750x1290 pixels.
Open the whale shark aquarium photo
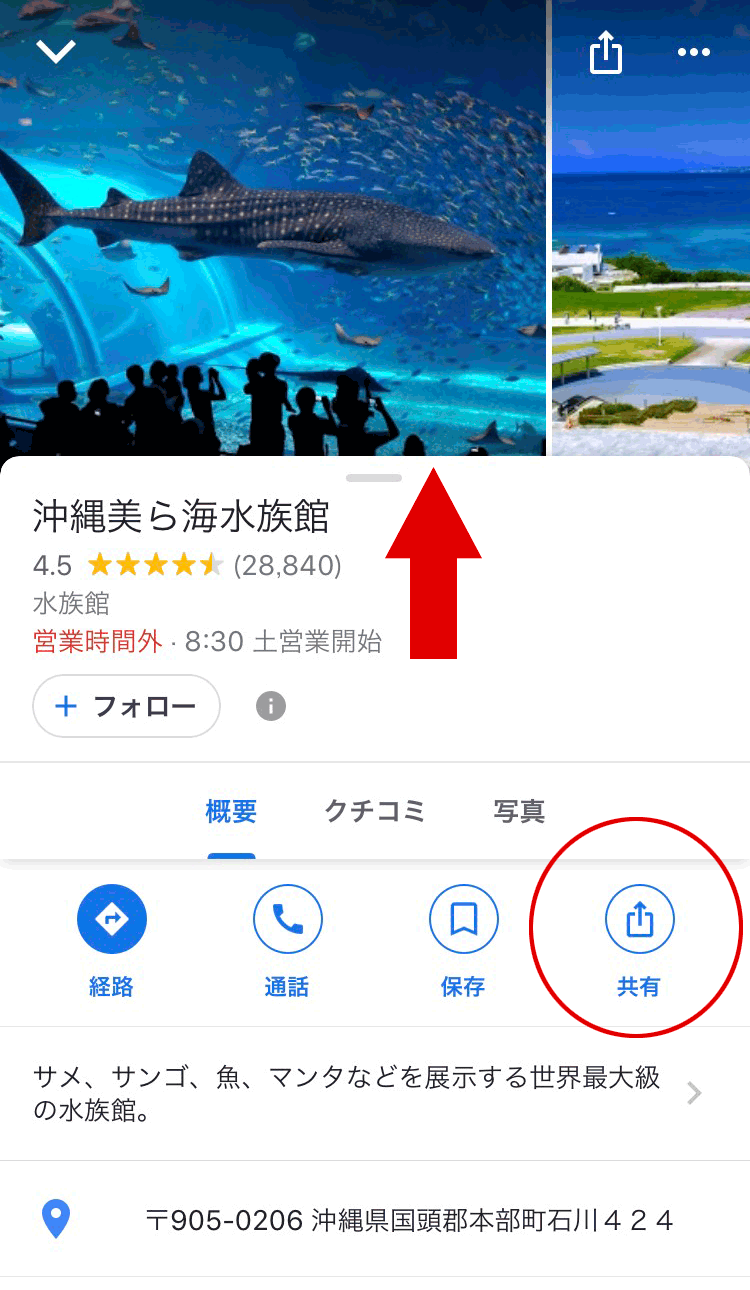[x=272, y=230]
